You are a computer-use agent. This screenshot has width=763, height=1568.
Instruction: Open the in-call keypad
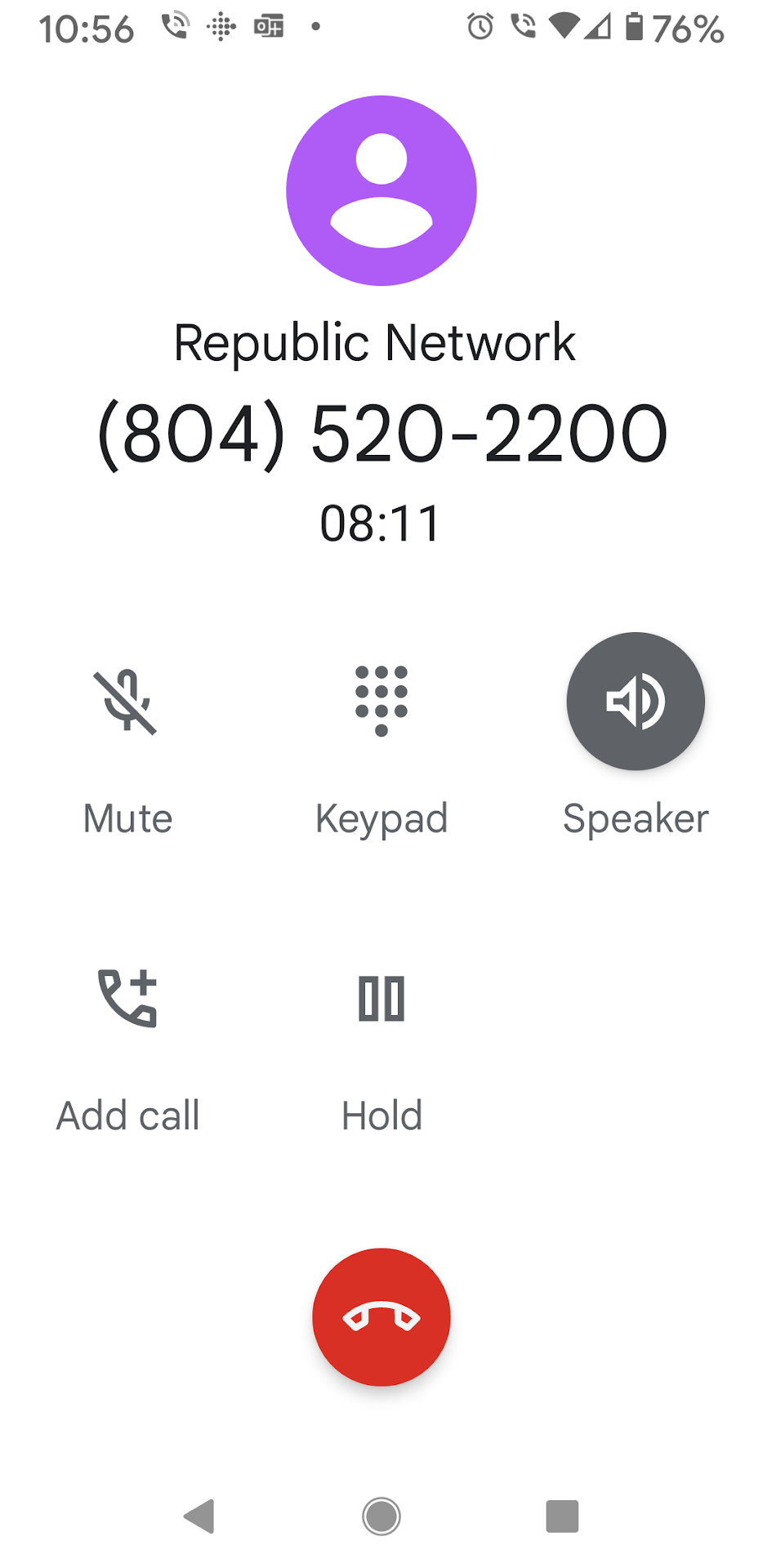(381, 702)
